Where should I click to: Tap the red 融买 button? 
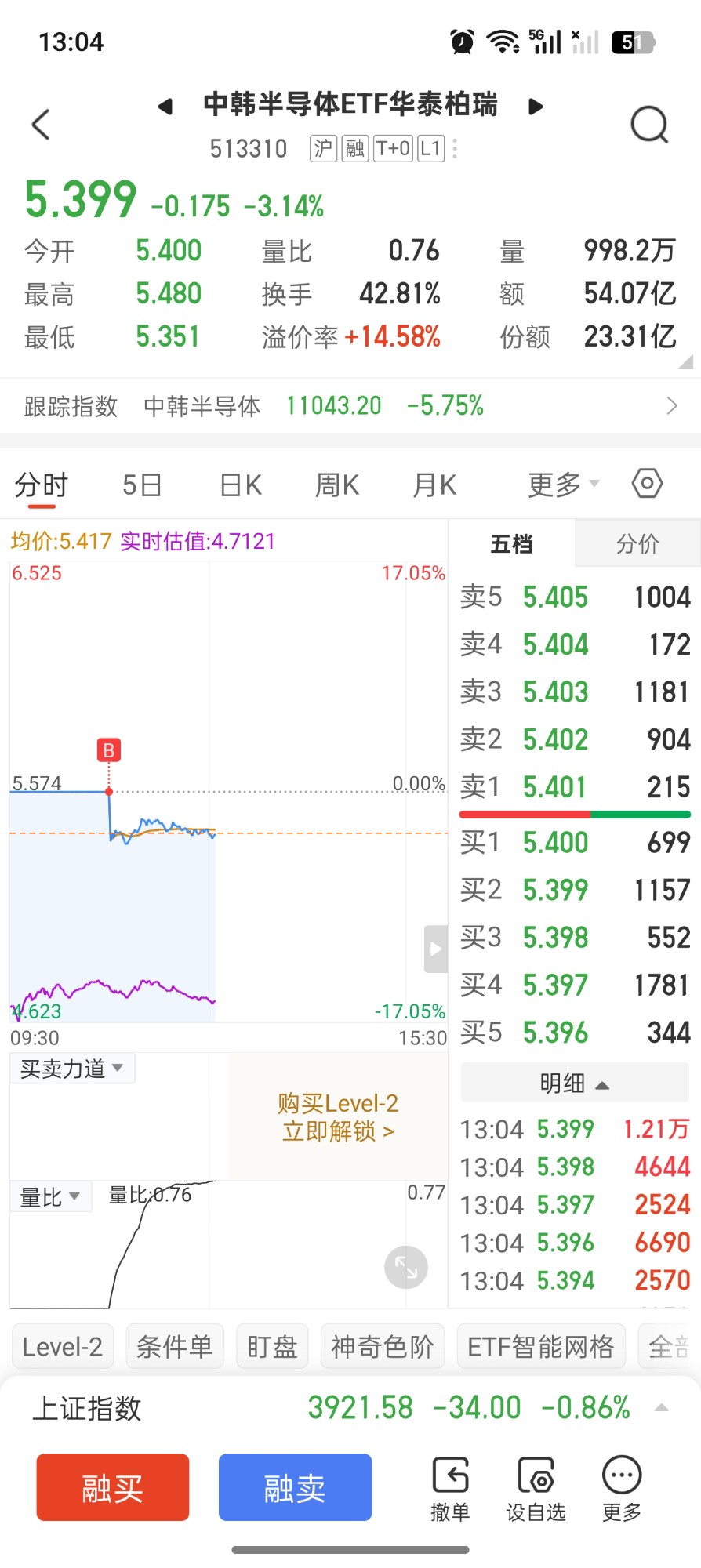click(113, 1487)
